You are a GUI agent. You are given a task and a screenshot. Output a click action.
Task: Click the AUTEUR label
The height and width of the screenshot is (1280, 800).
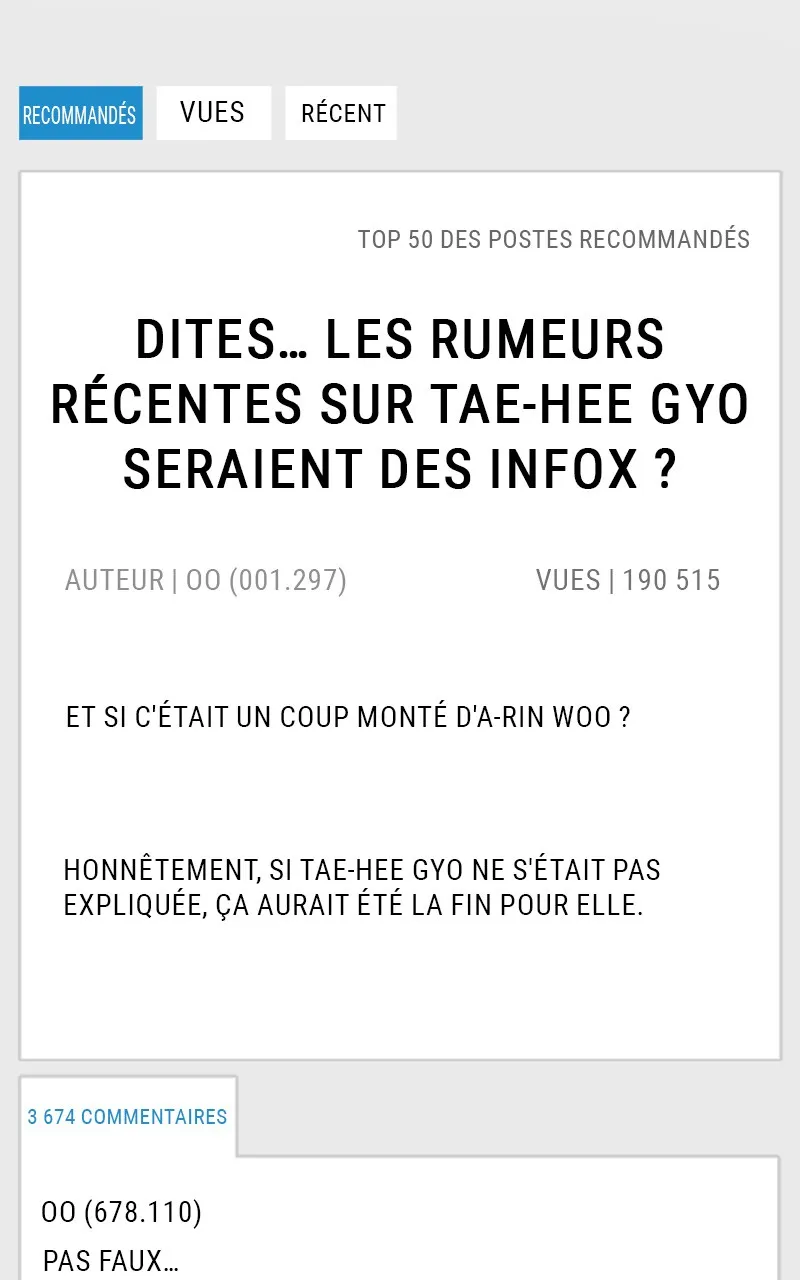click(x=113, y=580)
